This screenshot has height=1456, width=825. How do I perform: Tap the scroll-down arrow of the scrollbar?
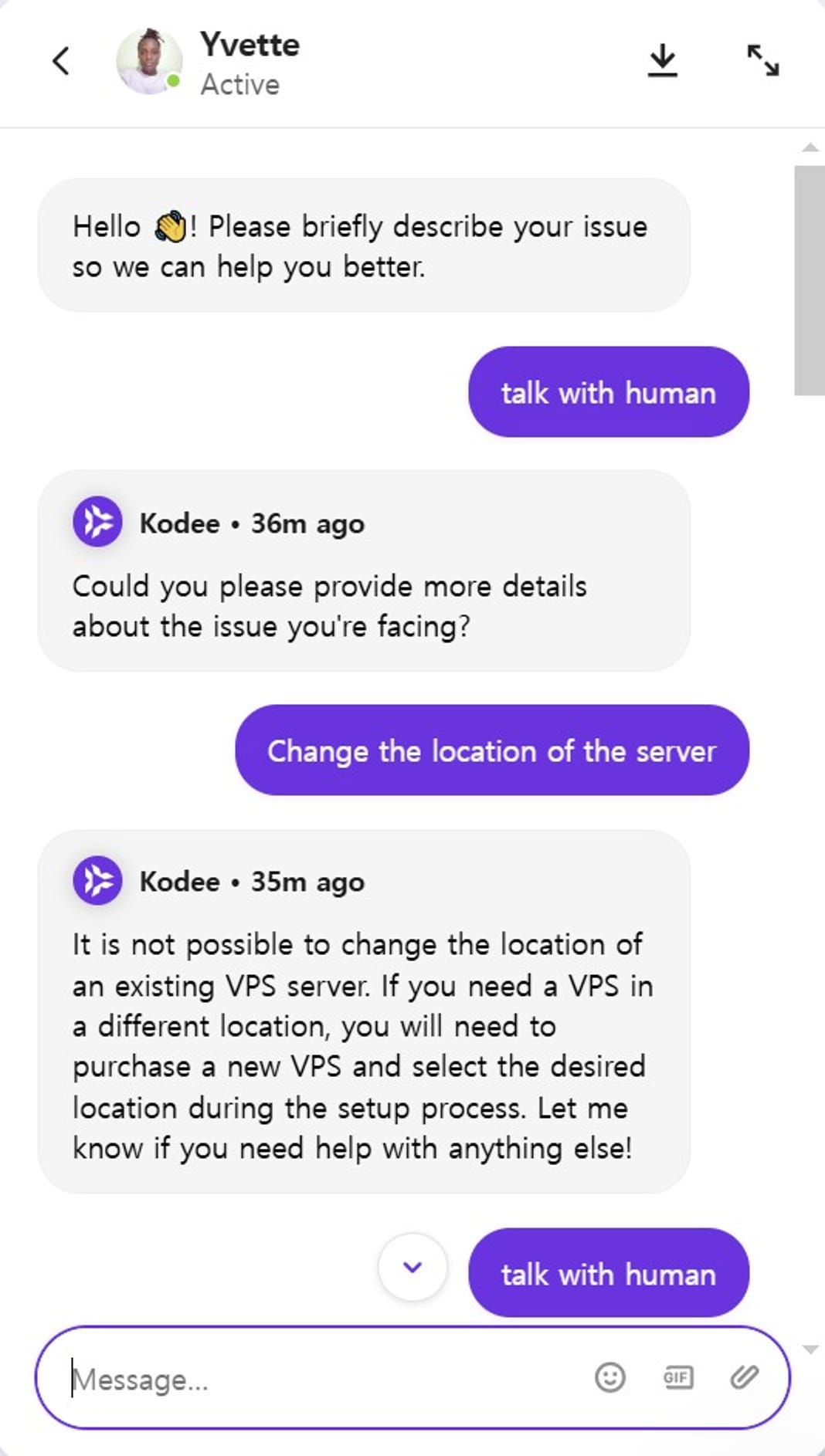coord(810,1349)
